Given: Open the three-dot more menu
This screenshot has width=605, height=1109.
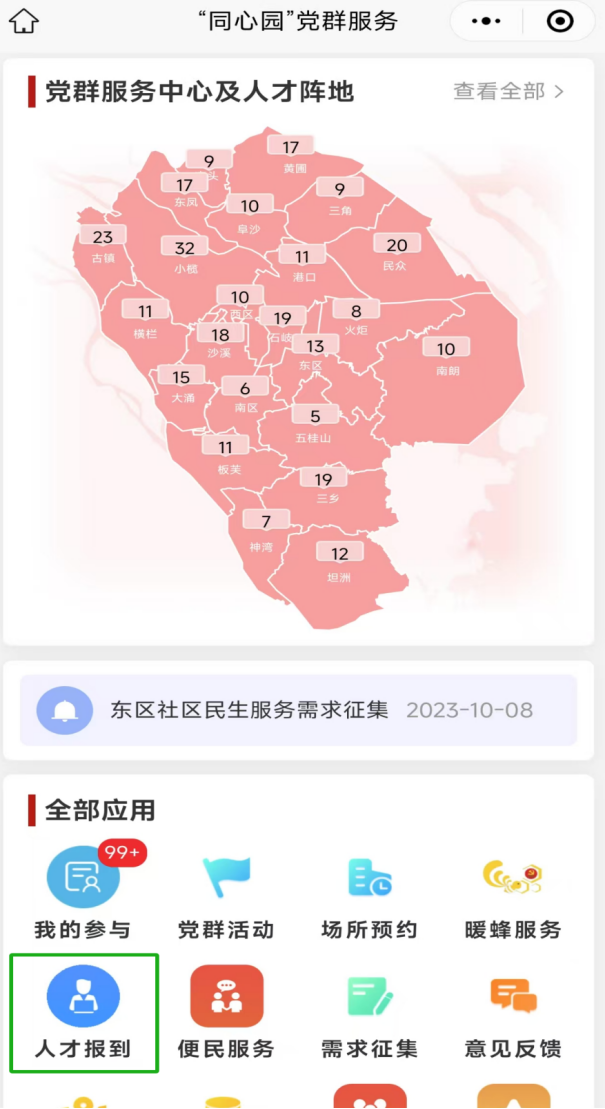Looking at the screenshot, I should click(x=485, y=21).
